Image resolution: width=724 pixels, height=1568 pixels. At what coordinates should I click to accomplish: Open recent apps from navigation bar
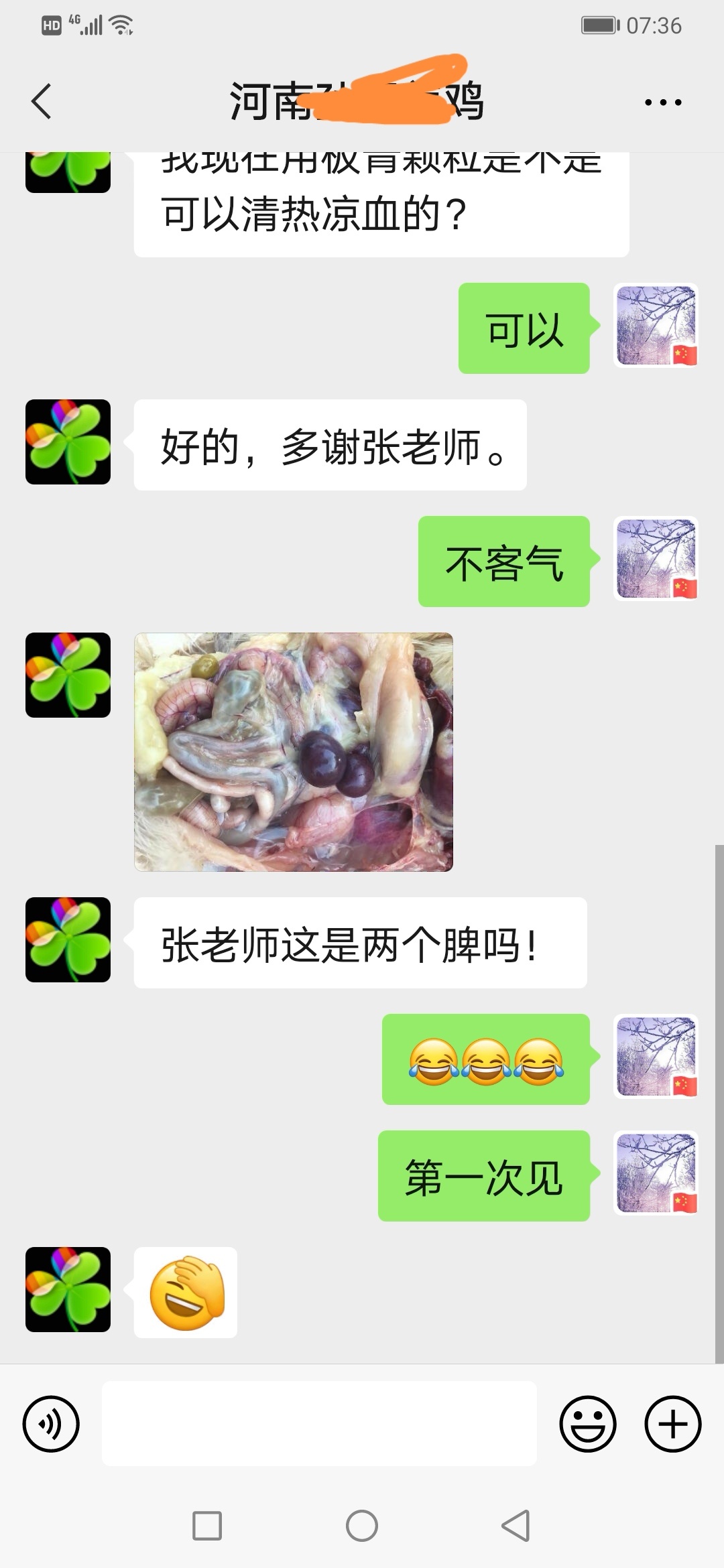click(x=207, y=1526)
